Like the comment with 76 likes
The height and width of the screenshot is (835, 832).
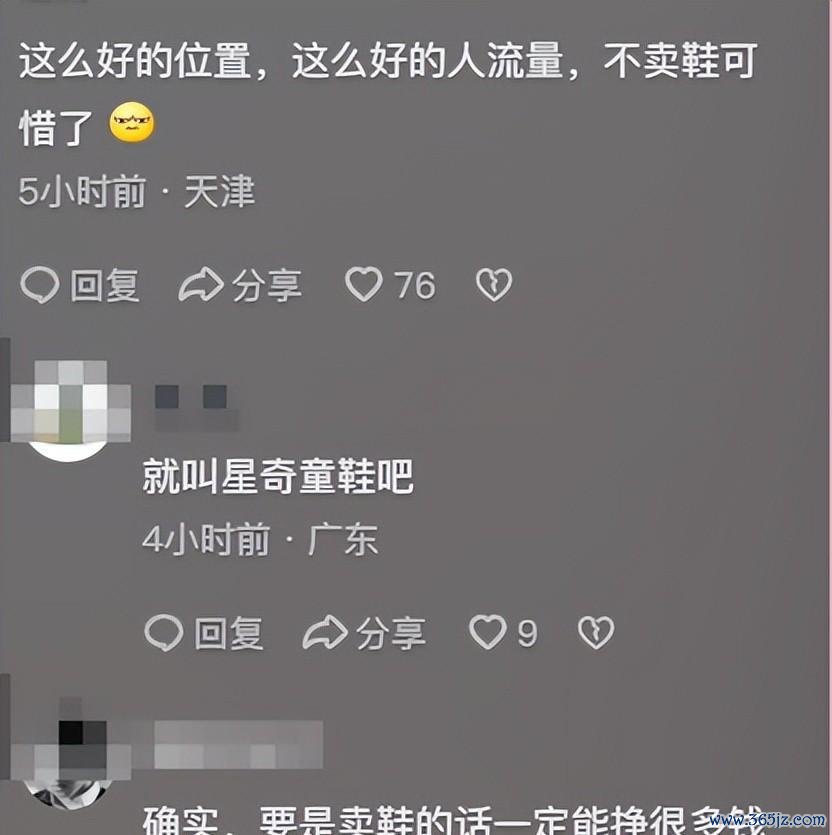(x=364, y=287)
